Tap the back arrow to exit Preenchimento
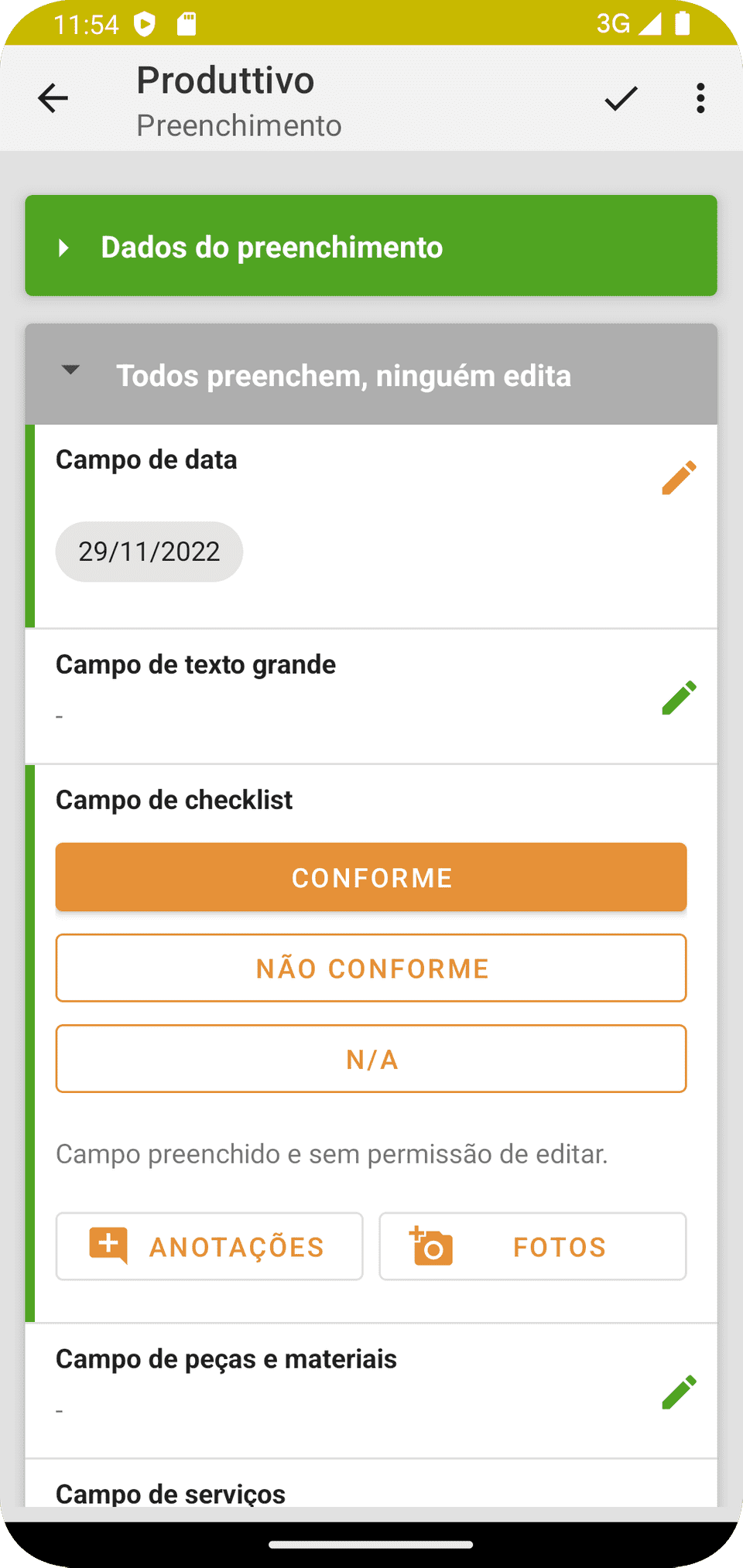 (x=52, y=98)
